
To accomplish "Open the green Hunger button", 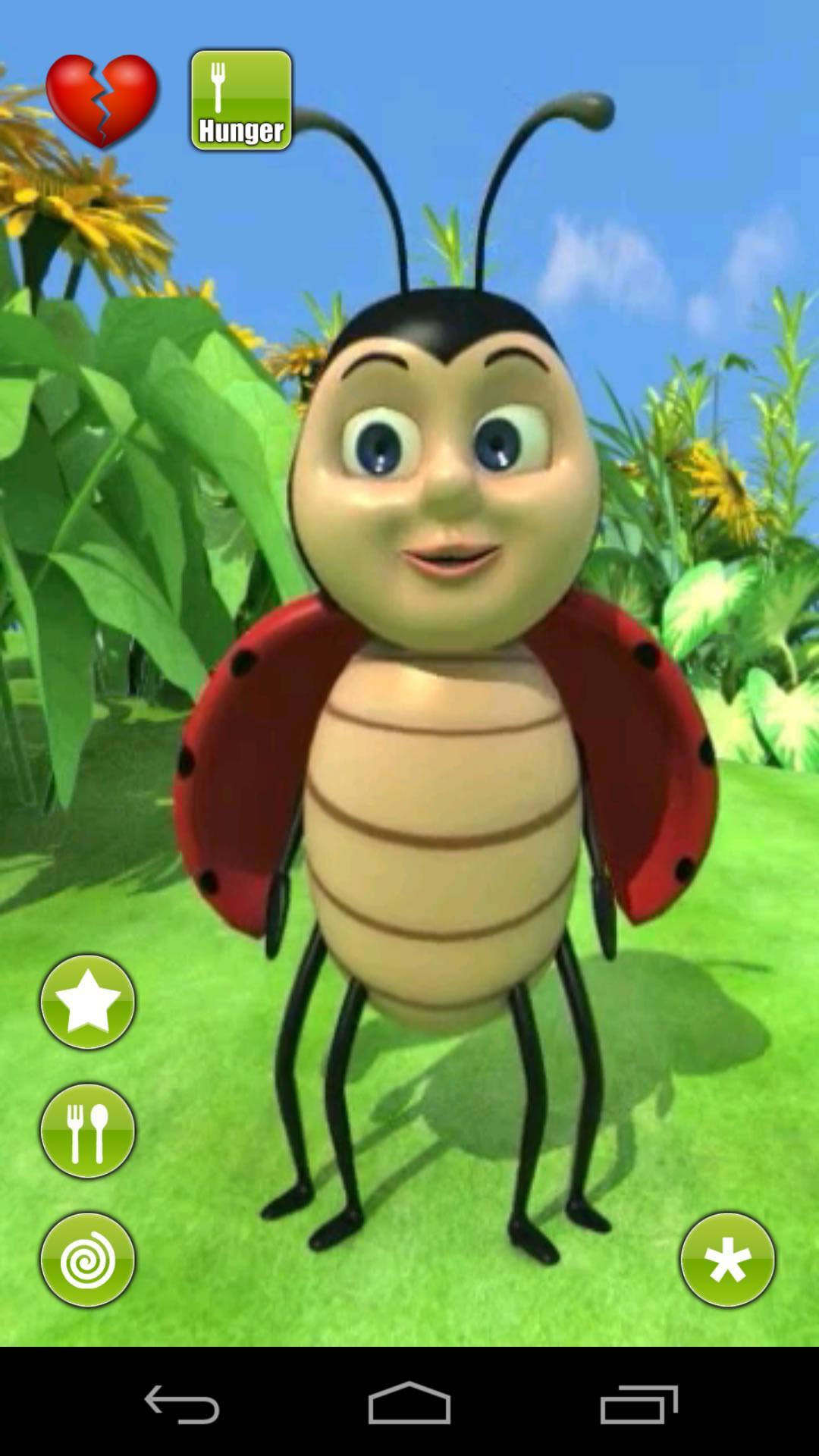I will 241,100.
